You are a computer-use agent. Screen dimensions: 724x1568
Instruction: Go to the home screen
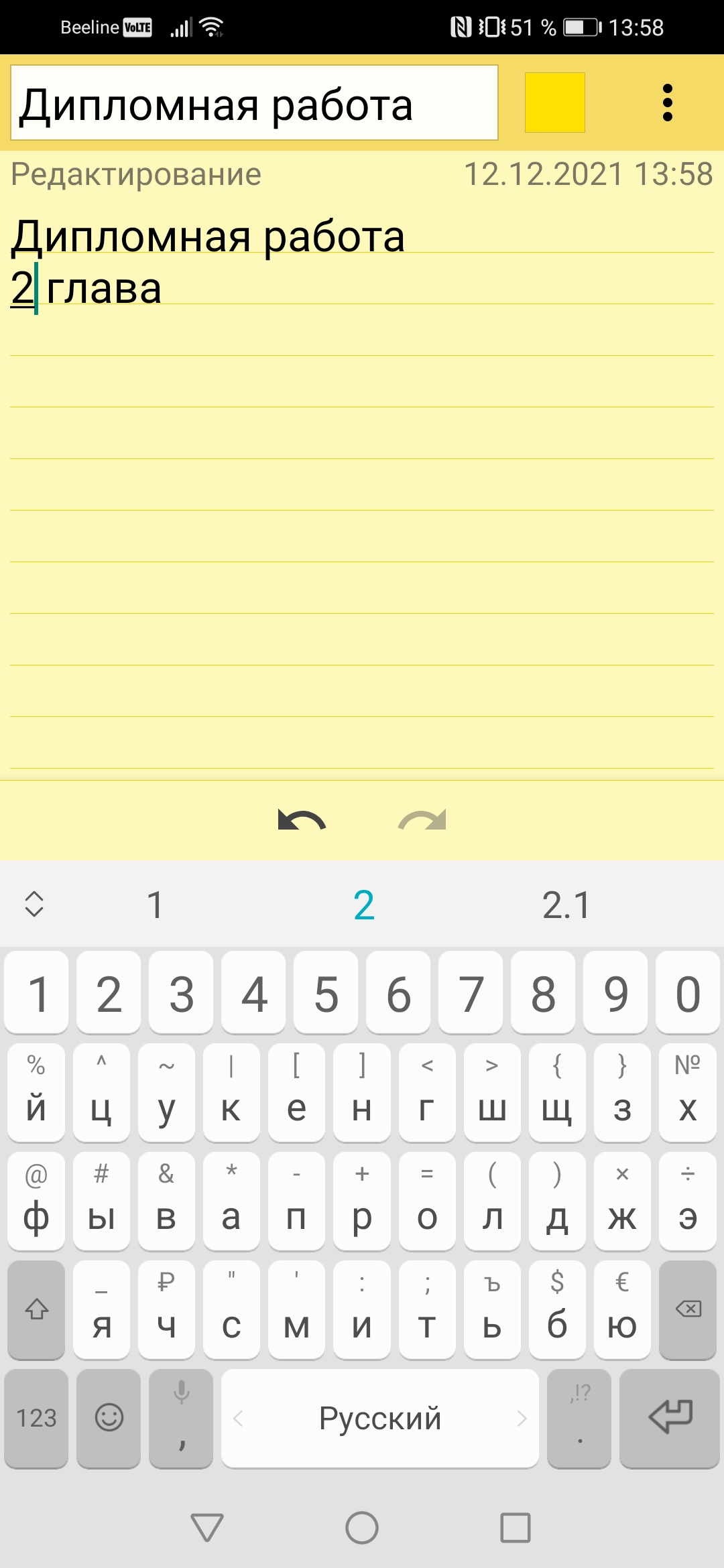click(x=362, y=1528)
